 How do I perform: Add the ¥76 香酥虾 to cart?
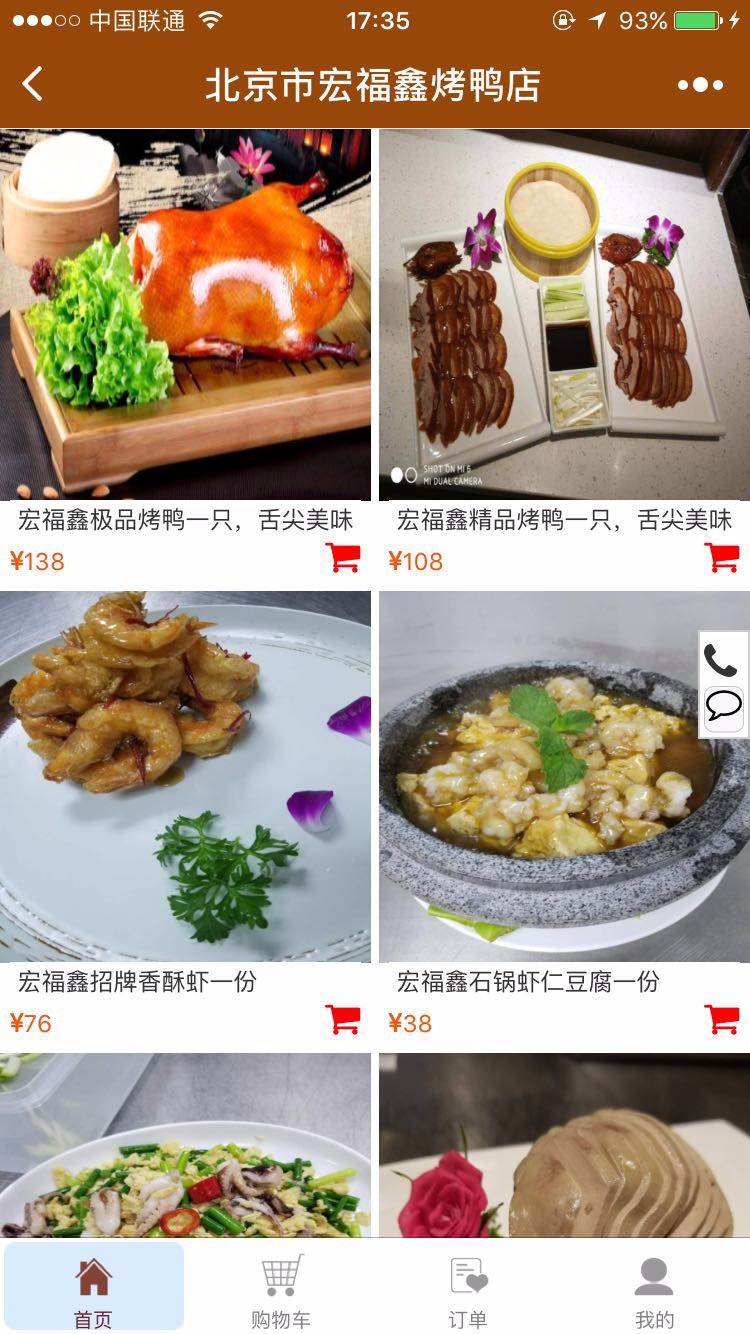tap(343, 1019)
